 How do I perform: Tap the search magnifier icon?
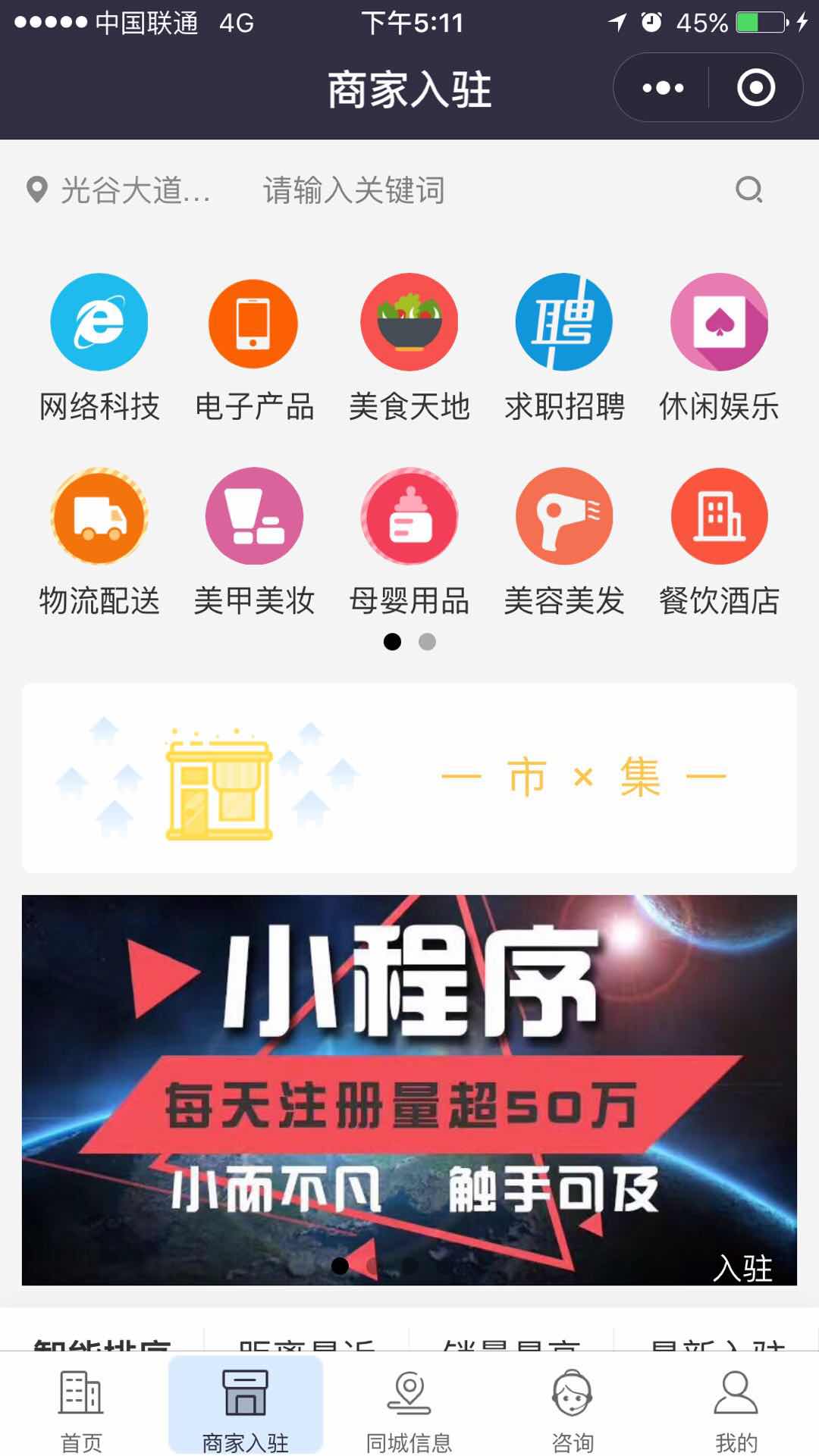tap(749, 189)
